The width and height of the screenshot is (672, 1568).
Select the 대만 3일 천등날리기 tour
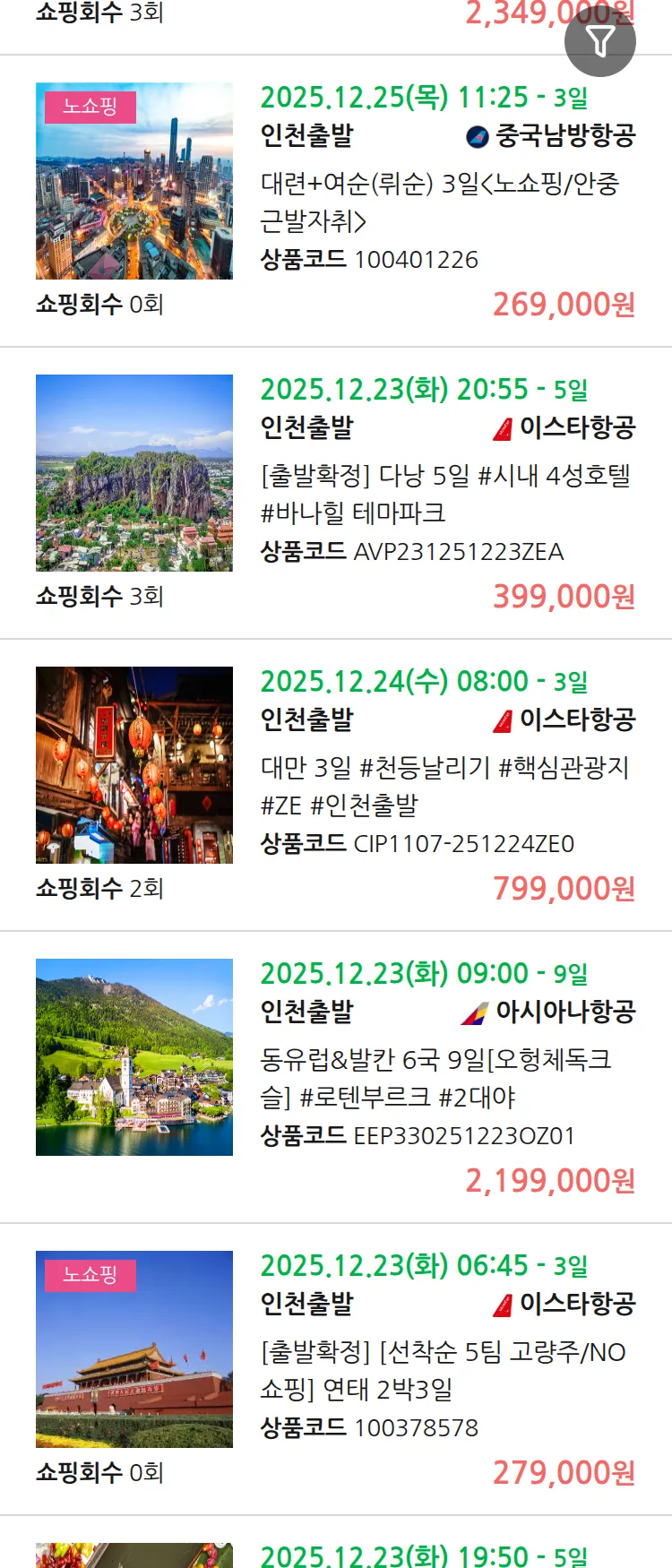[445, 786]
